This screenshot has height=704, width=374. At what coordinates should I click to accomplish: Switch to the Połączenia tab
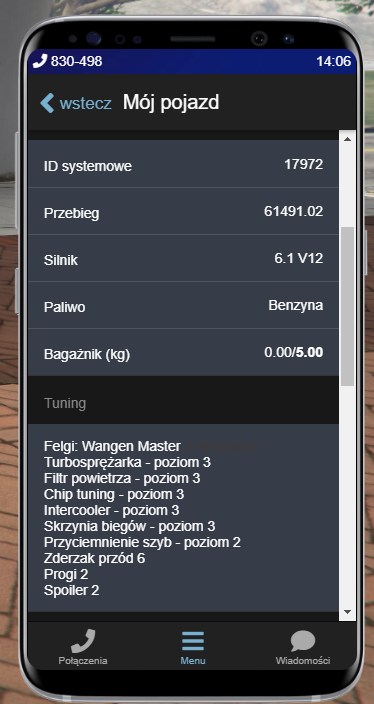pyautogui.click(x=83, y=647)
